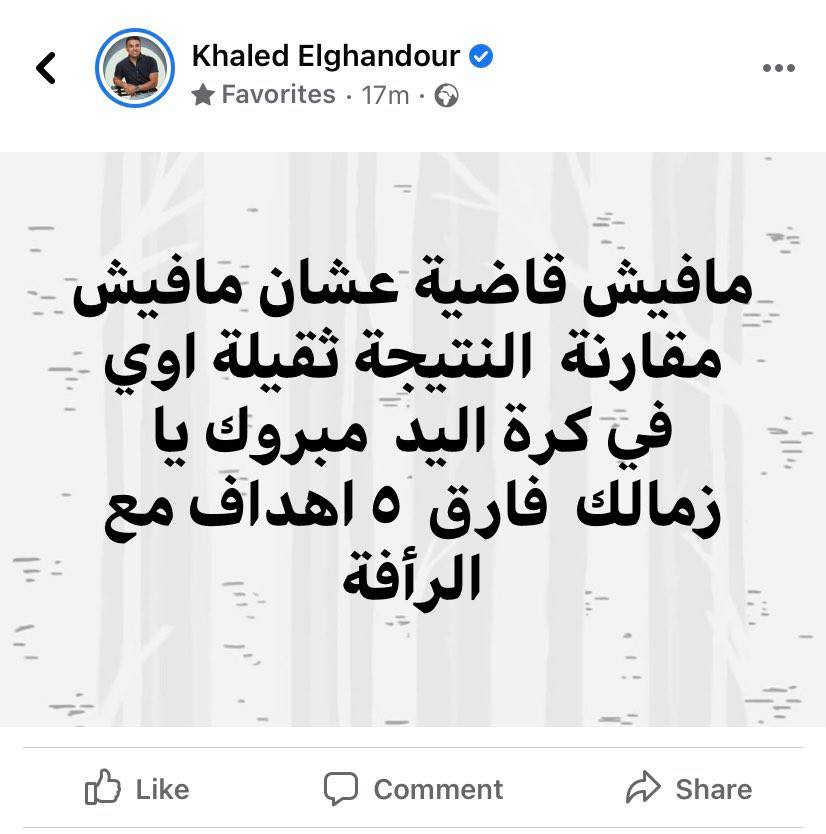Image resolution: width=826 pixels, height=834 pixels.
Task: Open Khaled Elghandour's profile picture
Action: pyautogui.click(x=135, y=68)
